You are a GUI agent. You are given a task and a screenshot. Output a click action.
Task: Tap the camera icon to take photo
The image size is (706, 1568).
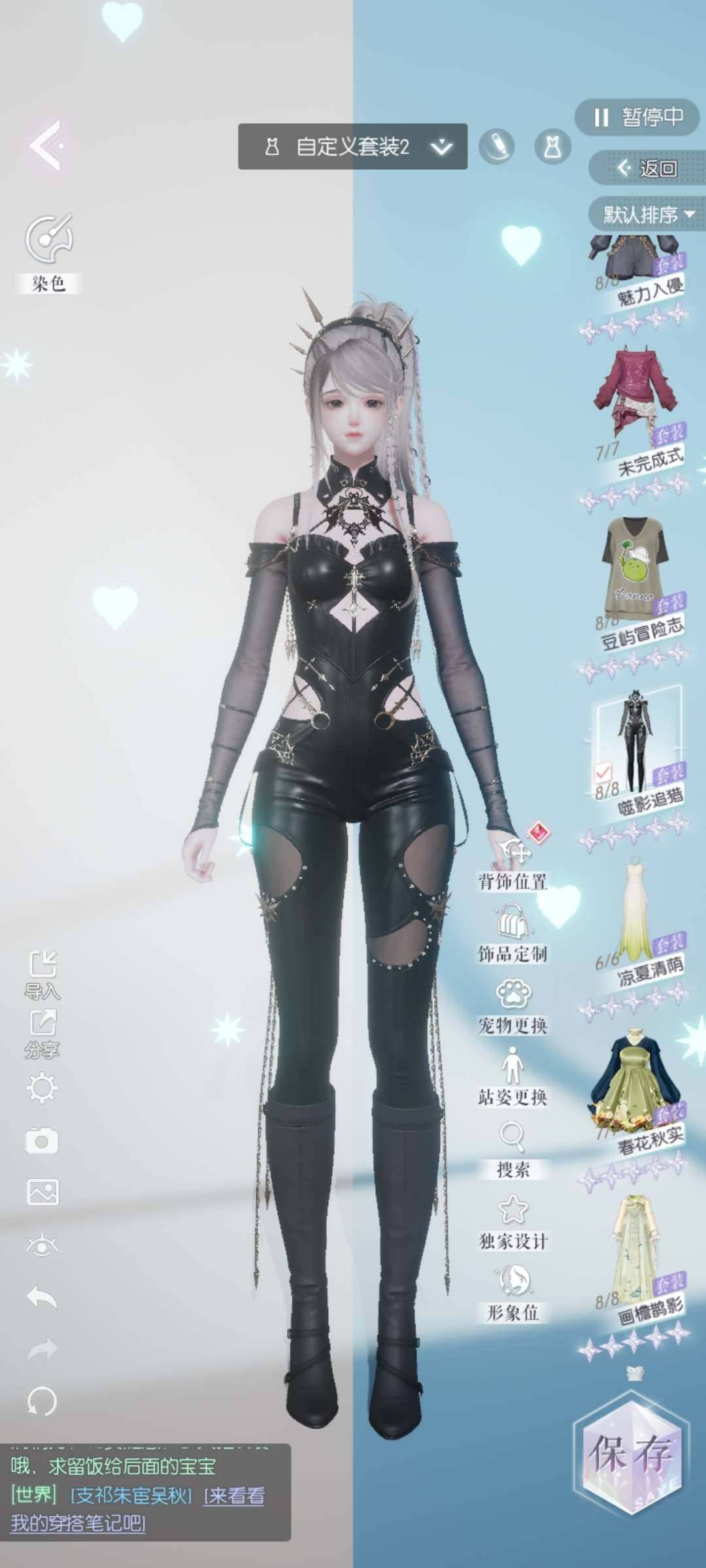coord(42,1141)
